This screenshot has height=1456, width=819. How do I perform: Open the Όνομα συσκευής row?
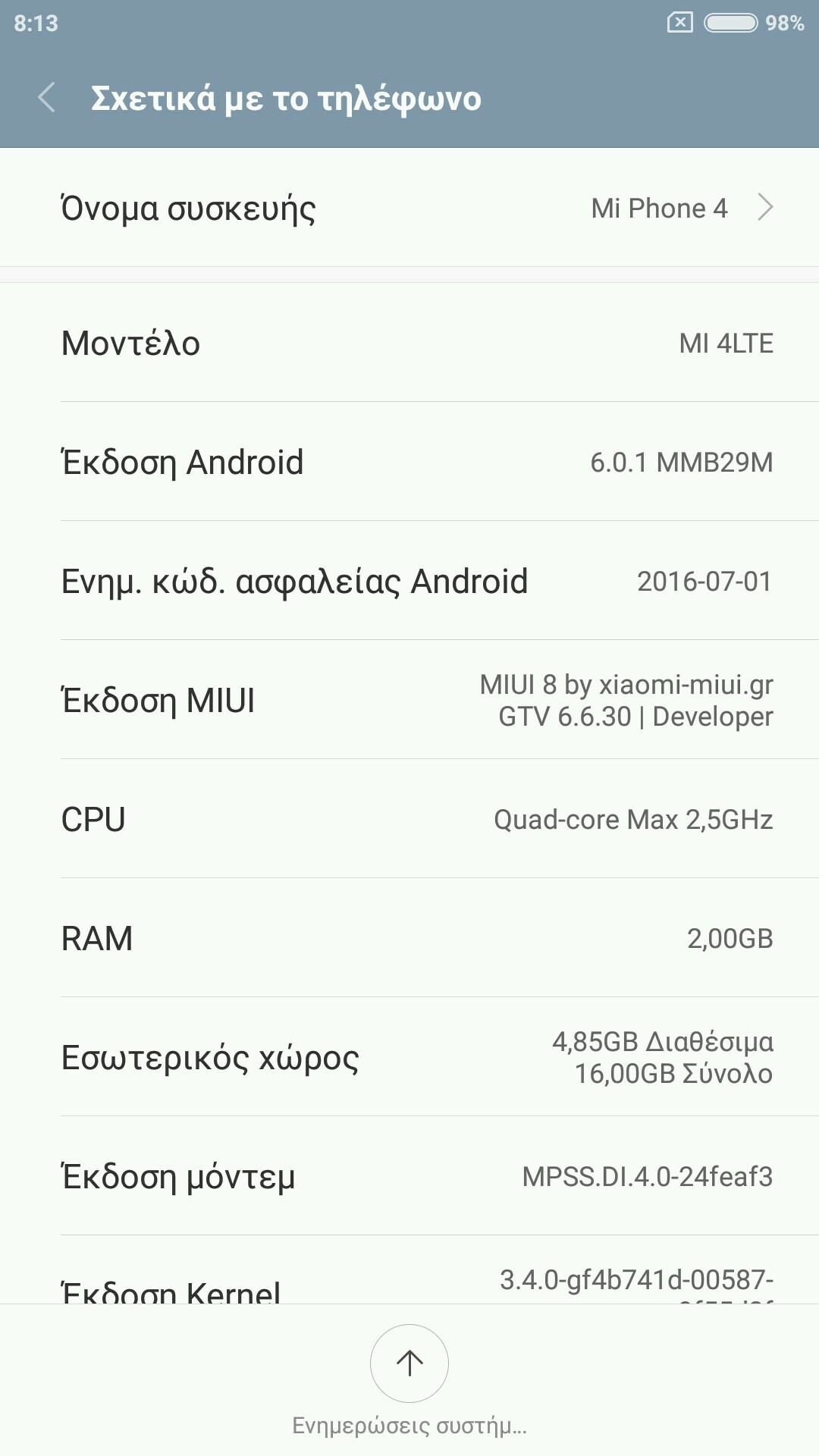coord(409,208)
